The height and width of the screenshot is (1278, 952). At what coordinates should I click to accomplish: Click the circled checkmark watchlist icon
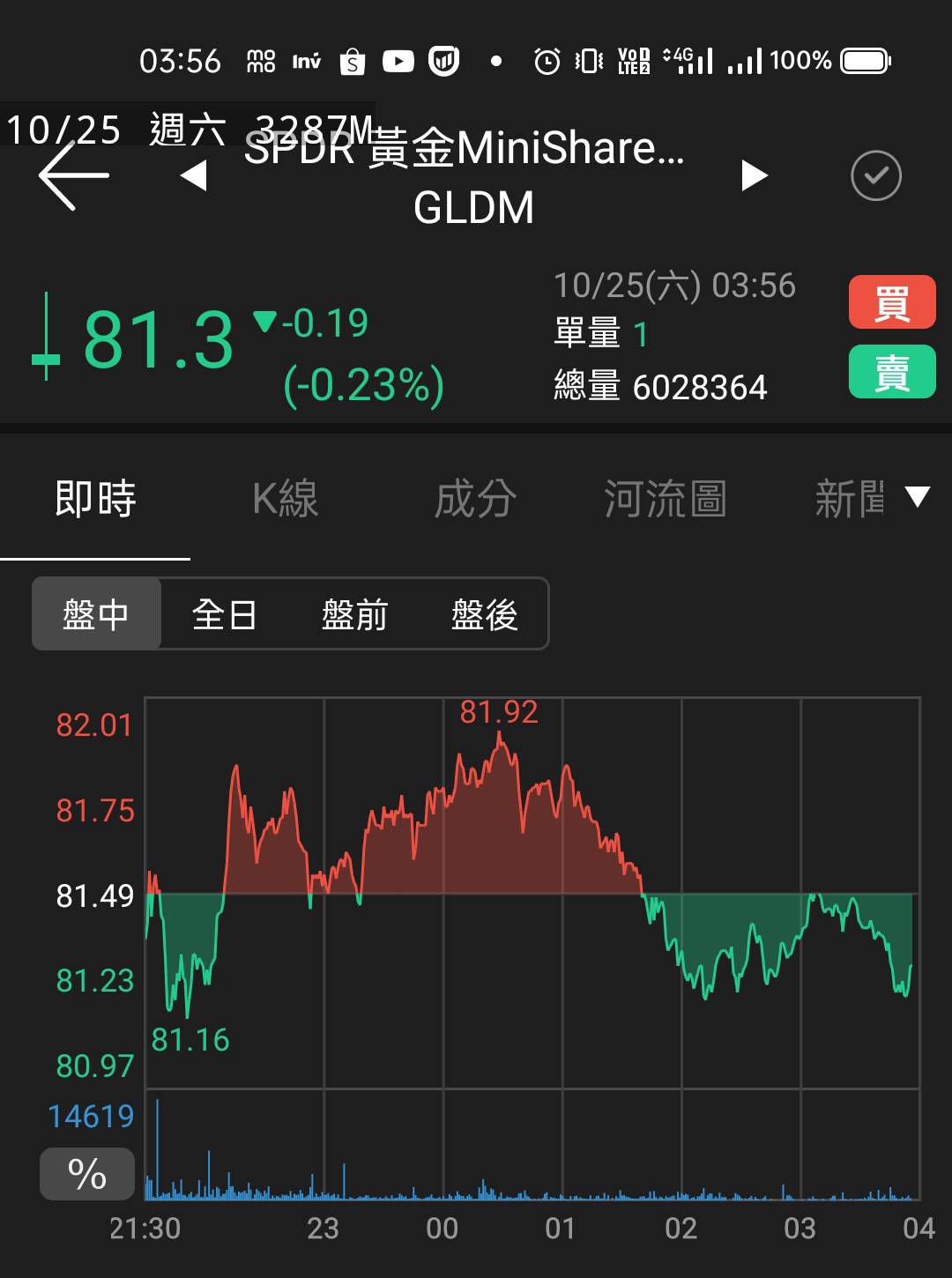click(x=876, y=175)
